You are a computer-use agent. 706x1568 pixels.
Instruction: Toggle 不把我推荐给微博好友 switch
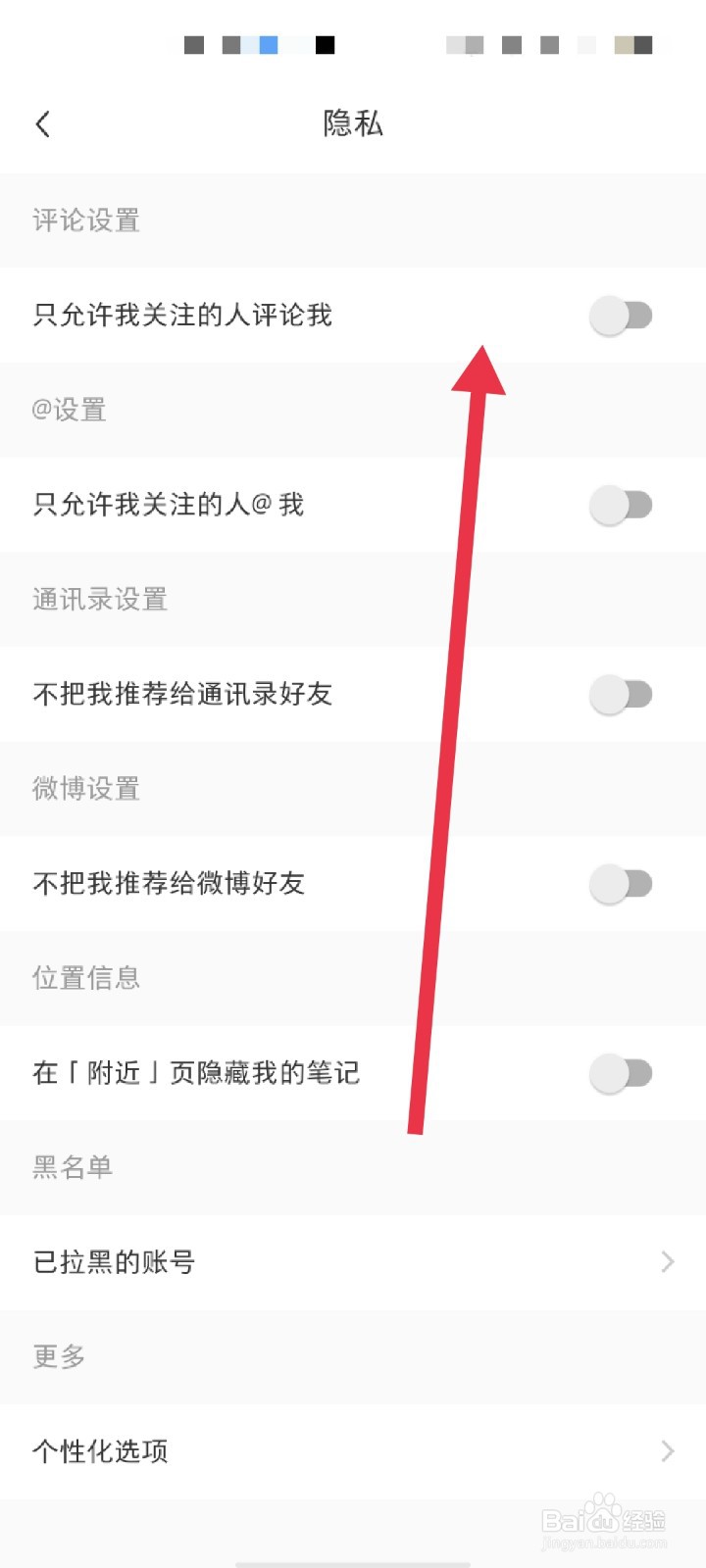coord(622,883)
